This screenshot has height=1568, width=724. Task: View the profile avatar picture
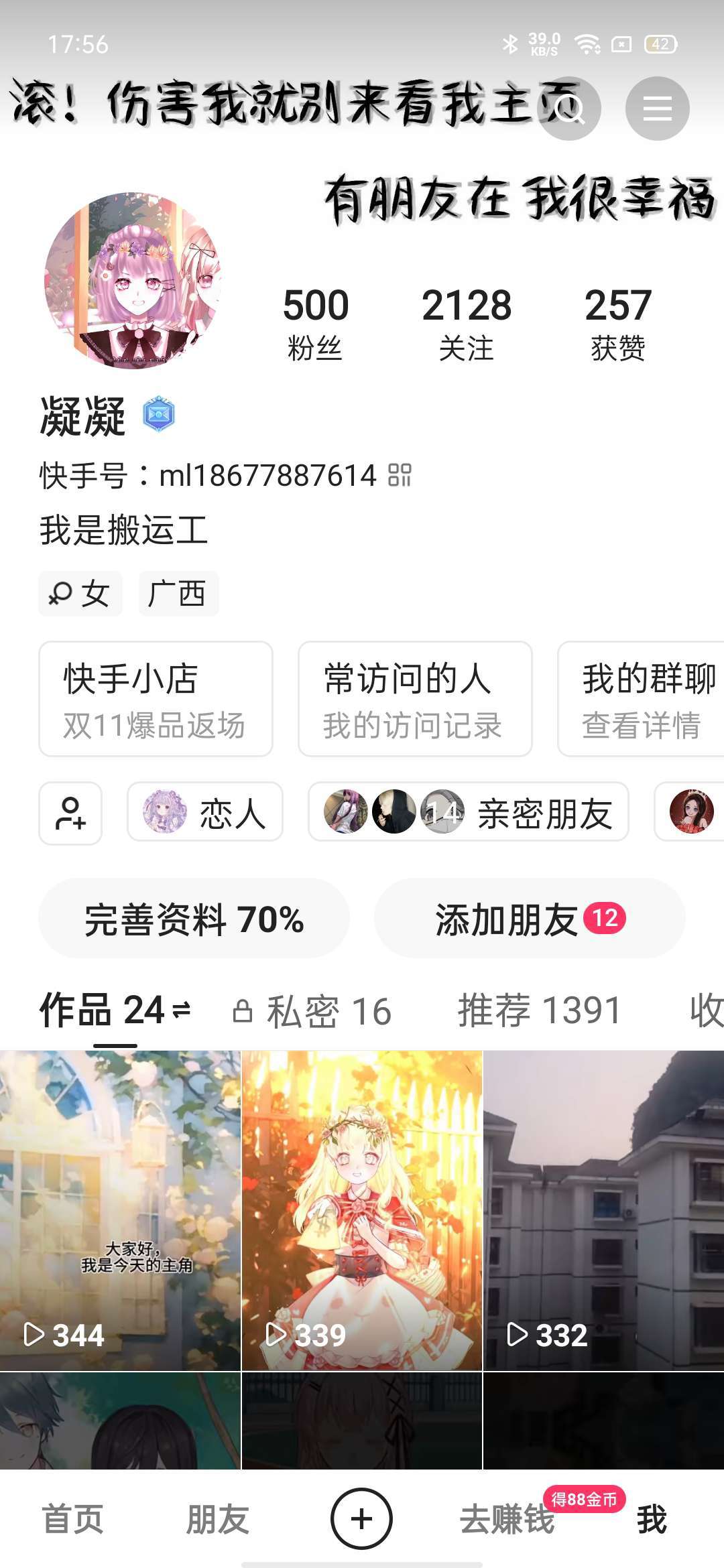pyautogui.click(x=132, y=280)
